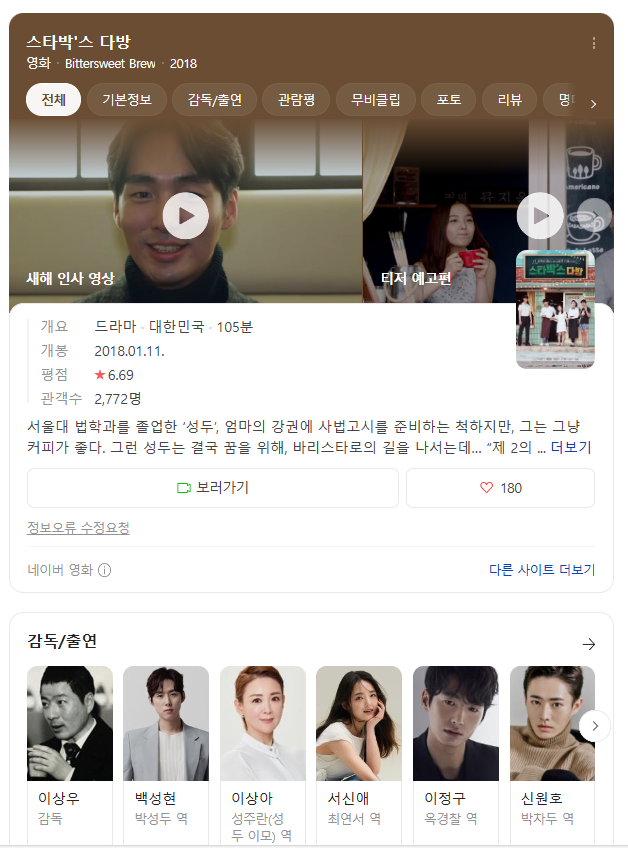
Task: Play the 새해 인사 영상 video
Action: [x=186, y=215]
